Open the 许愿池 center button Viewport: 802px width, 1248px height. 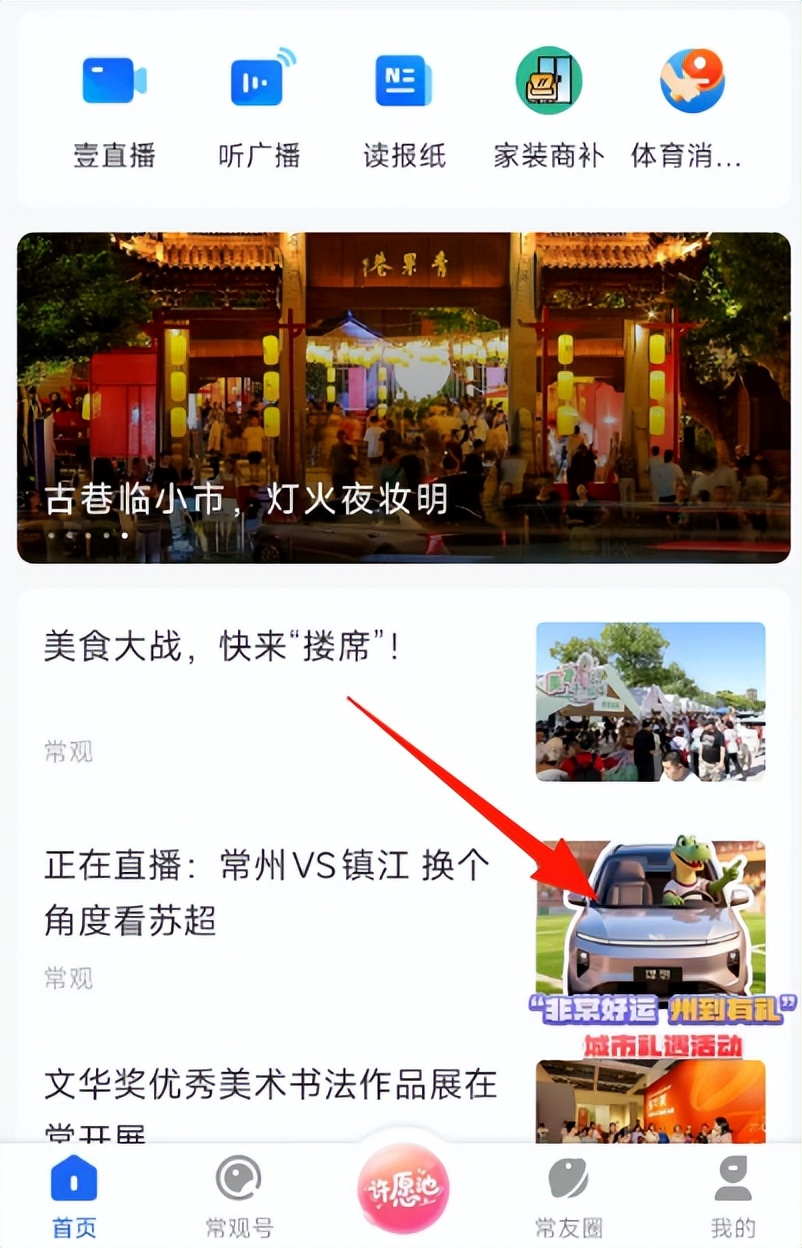point(403,1188)
